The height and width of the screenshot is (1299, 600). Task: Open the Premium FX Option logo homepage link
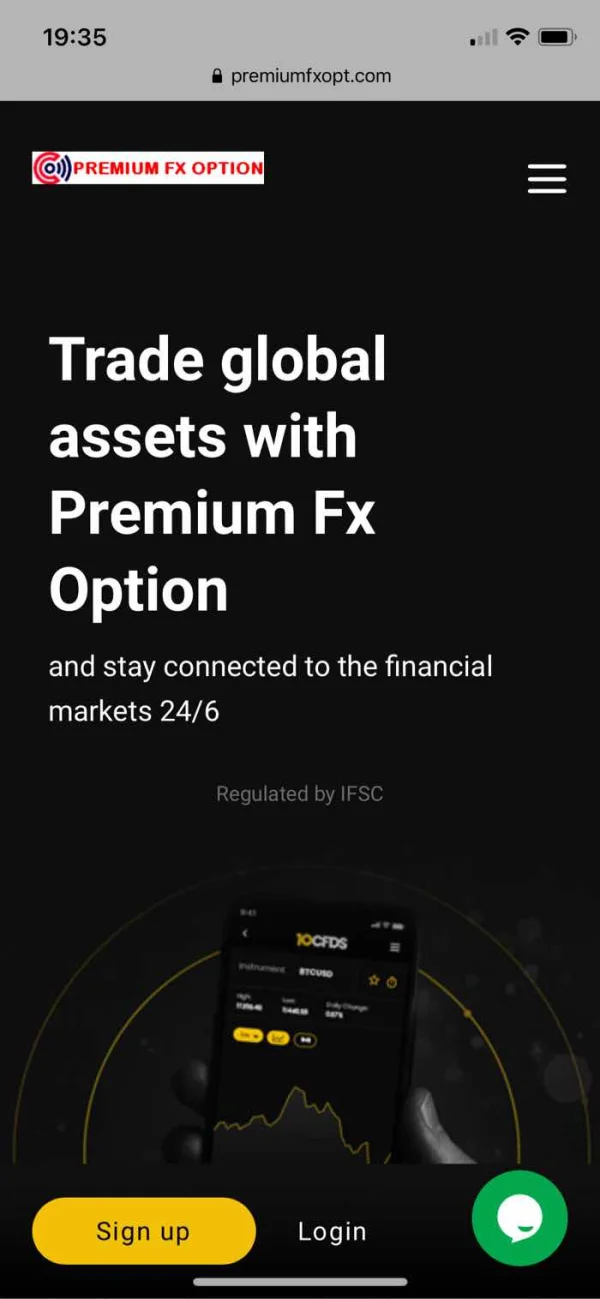click(148, 168)
